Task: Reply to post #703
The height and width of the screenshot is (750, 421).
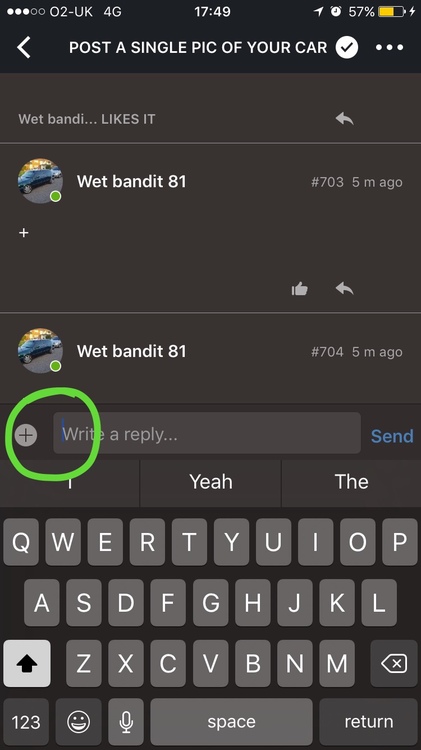Action: 344,288
